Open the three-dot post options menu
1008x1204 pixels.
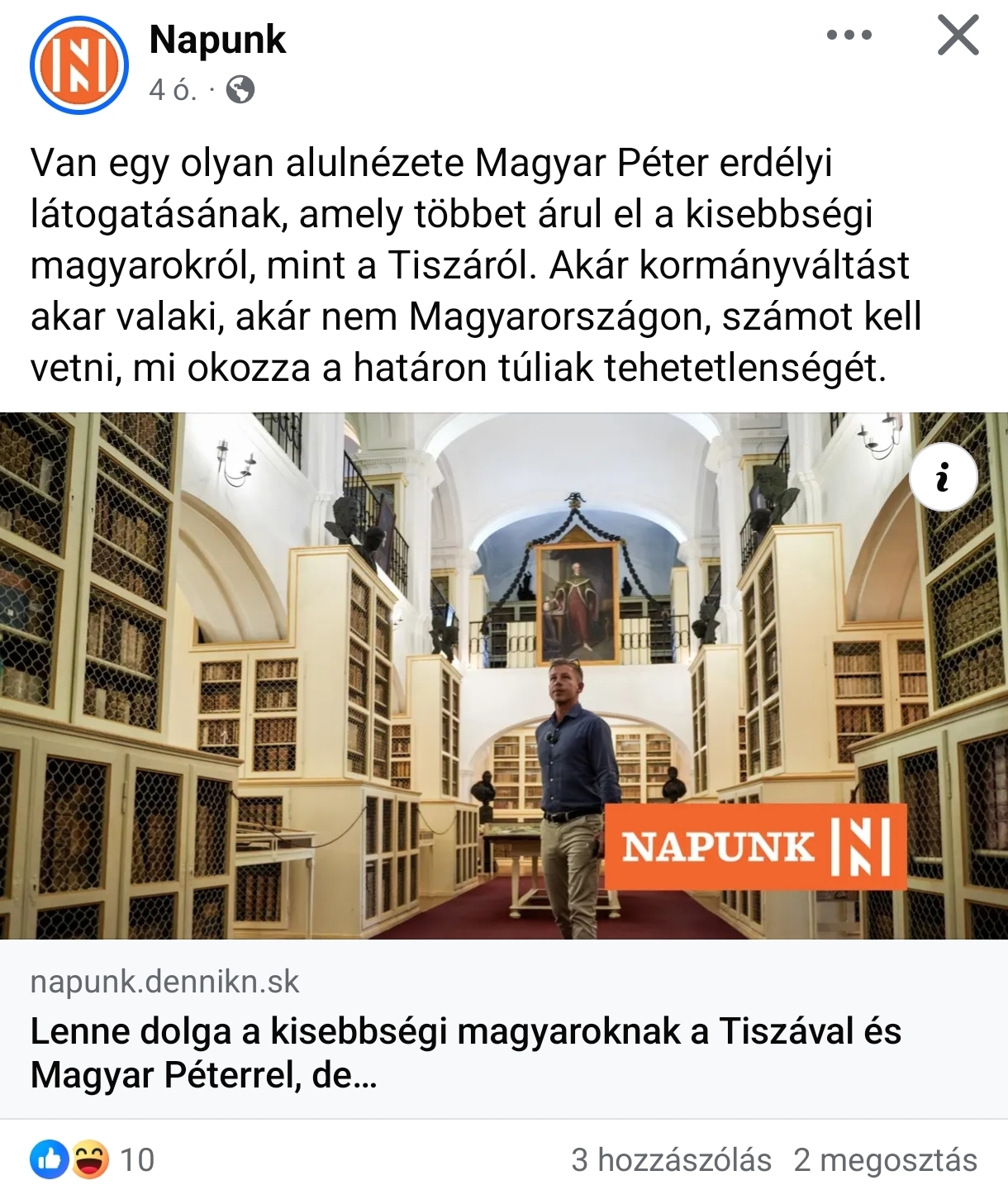tap(849, 36)
